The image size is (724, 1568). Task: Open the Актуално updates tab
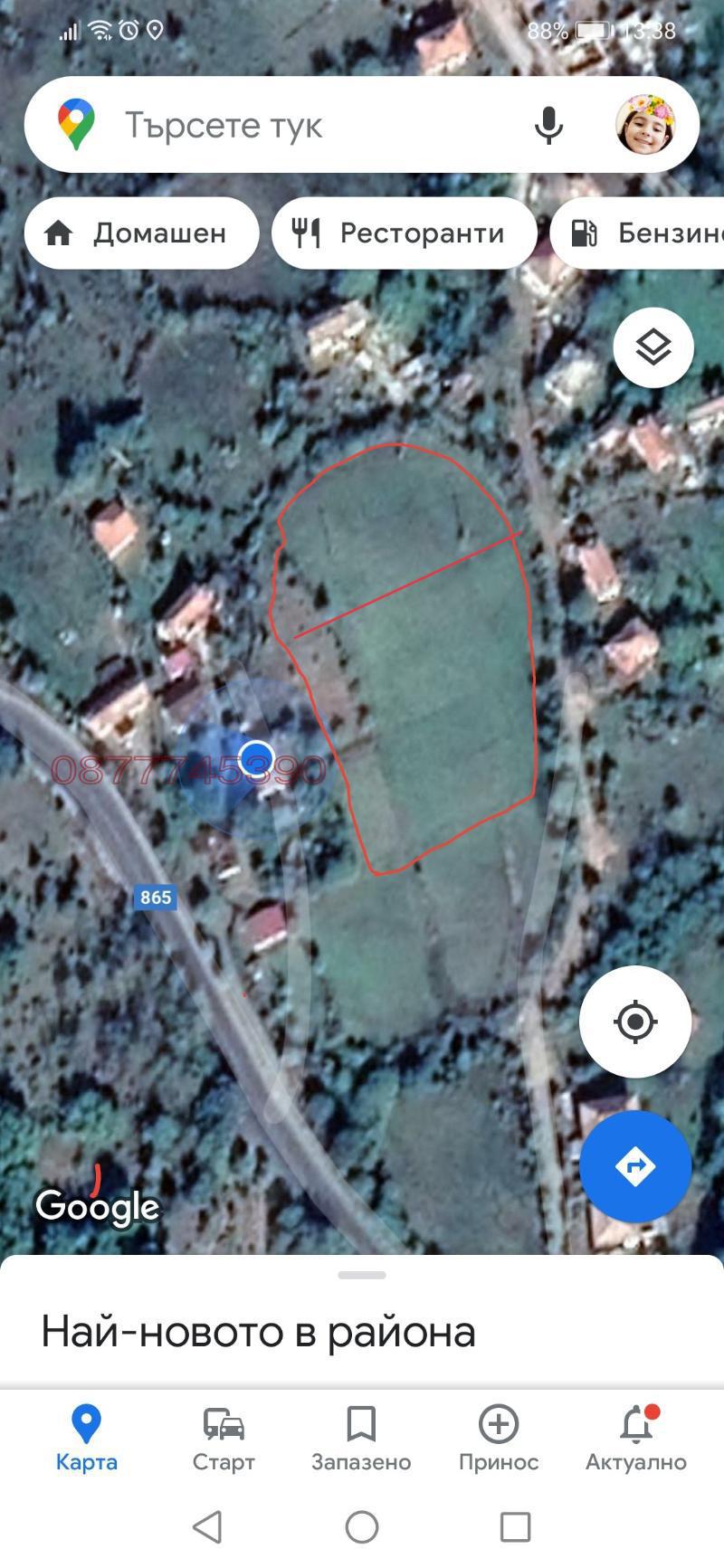pyautogui.click(x=636, y=1437)
